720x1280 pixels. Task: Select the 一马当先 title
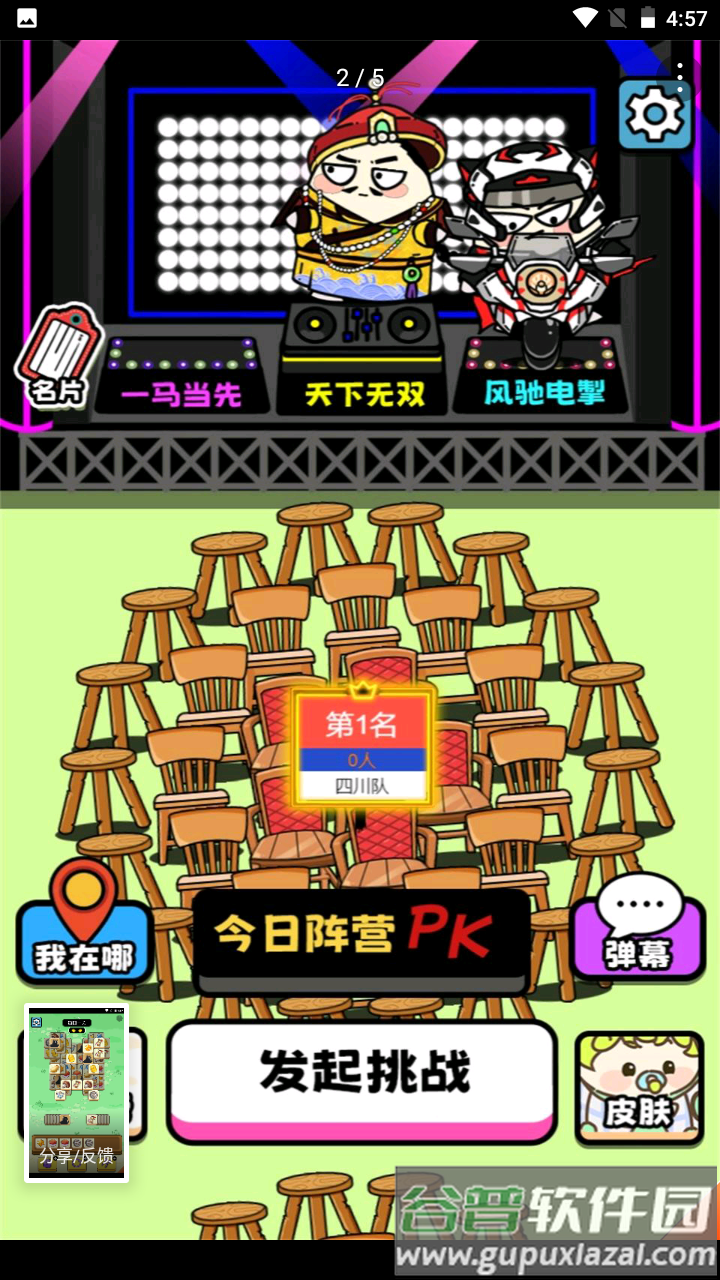[x=182, y=394]
